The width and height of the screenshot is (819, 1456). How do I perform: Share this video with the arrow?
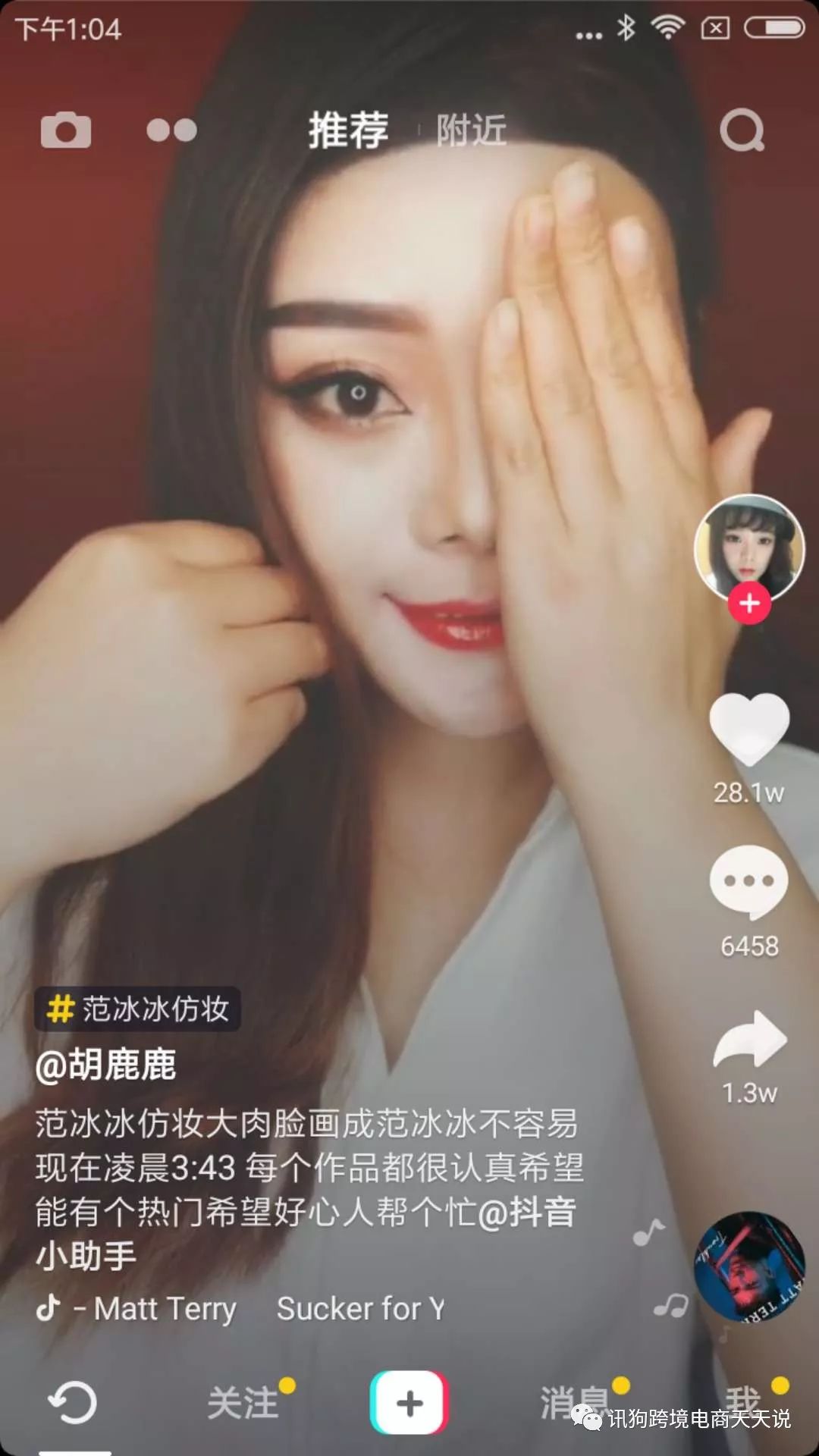click(x=750, y=1040)
